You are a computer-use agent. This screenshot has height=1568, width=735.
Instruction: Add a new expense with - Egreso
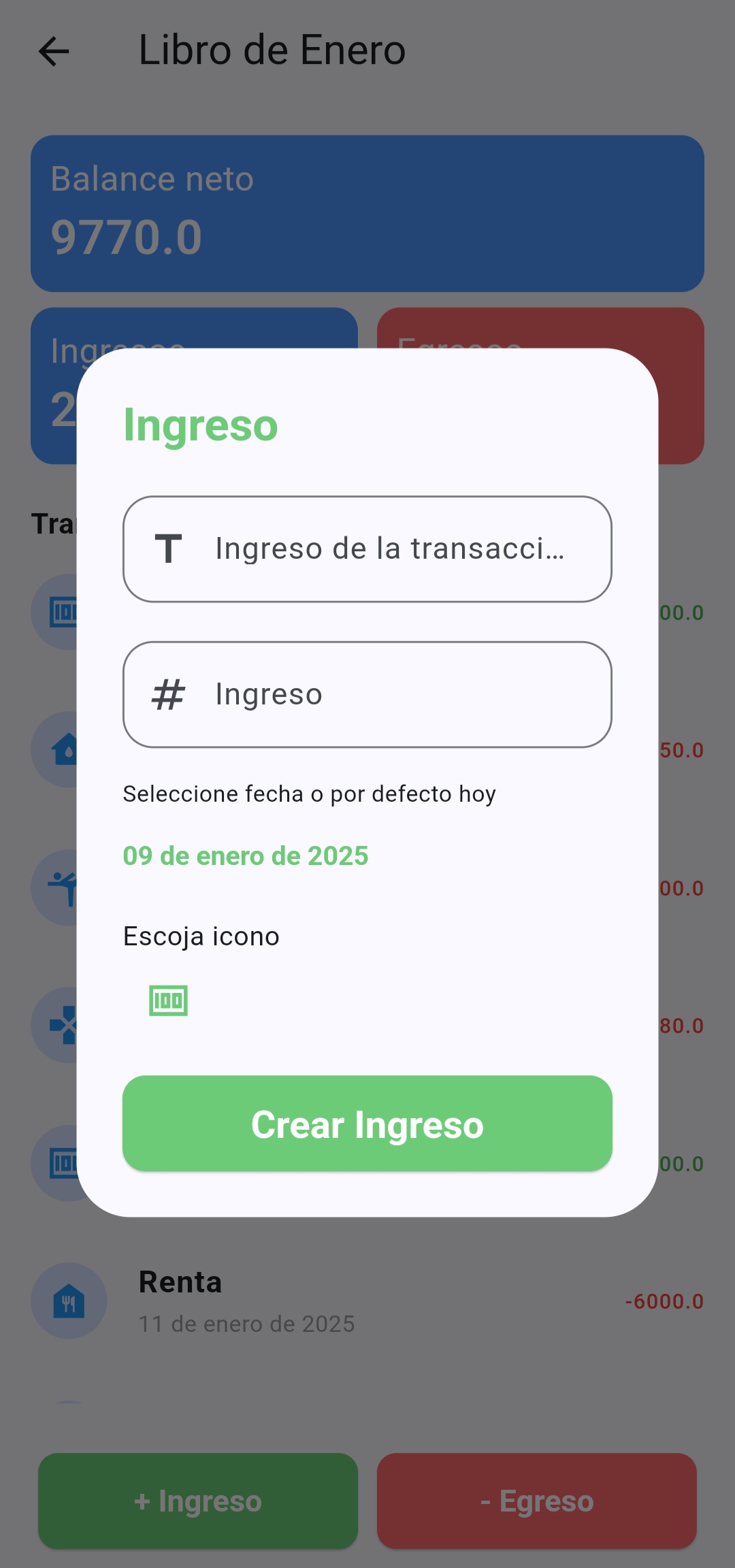pyautogui.click(x=536, y=1501)
